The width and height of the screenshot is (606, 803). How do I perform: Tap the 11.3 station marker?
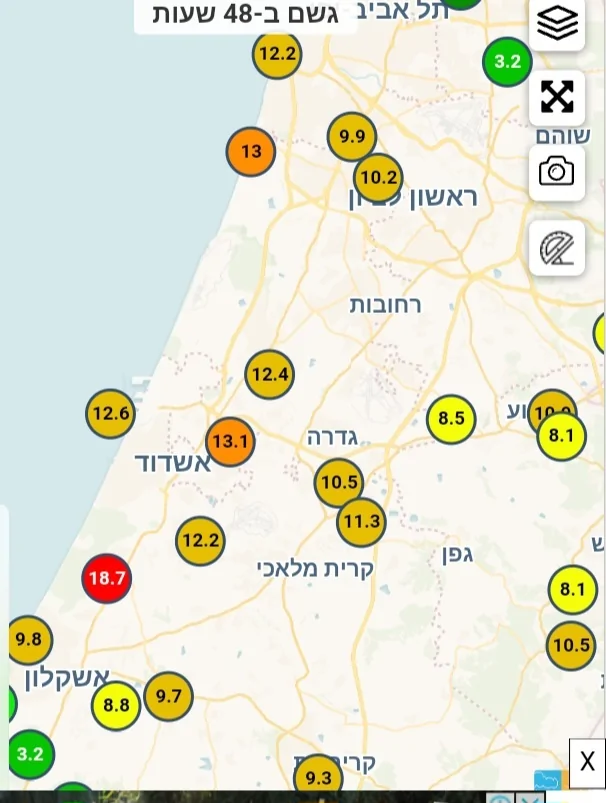point(361,522)
